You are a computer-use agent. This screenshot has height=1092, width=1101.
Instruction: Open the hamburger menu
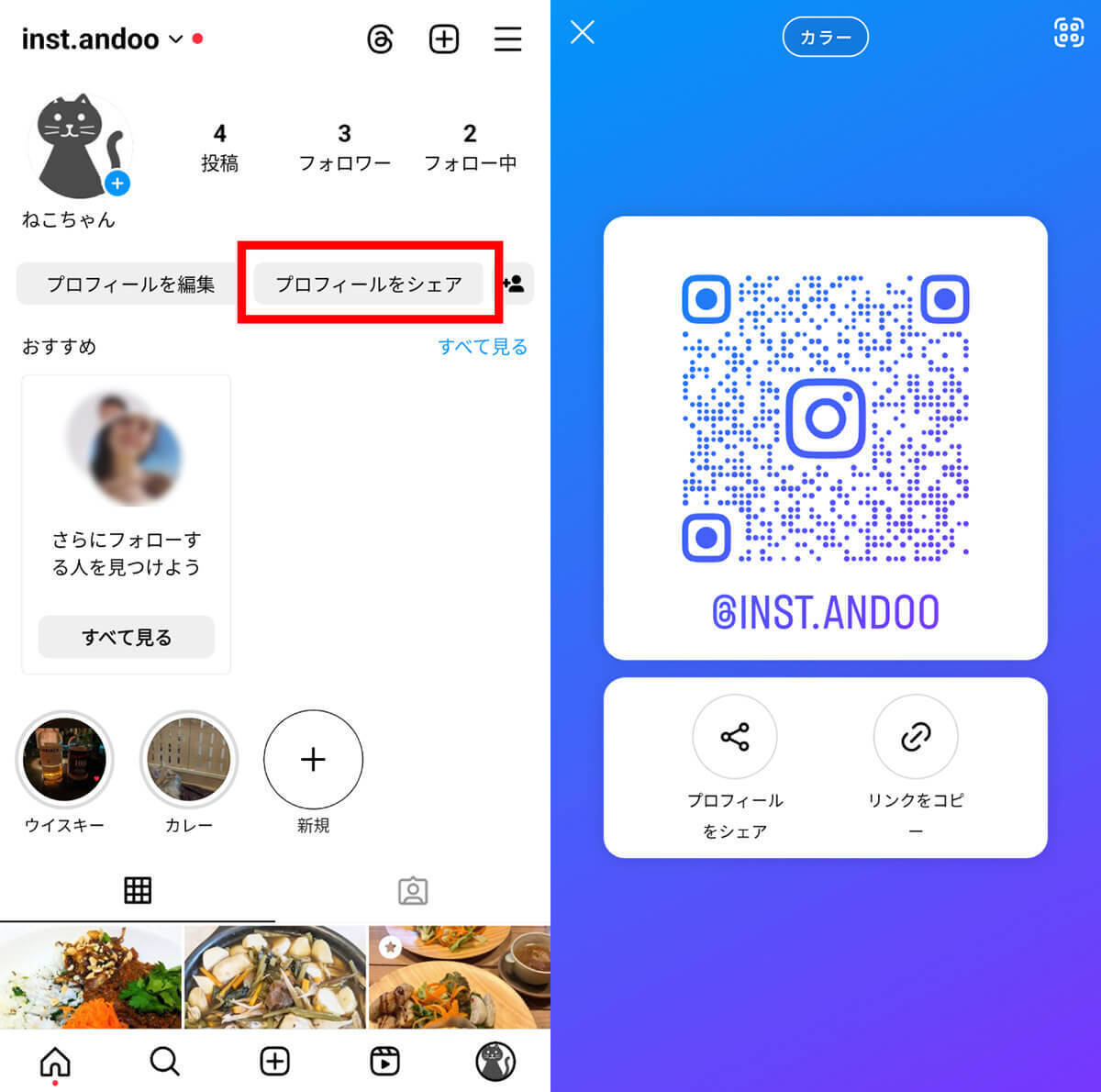coord(507,39)
